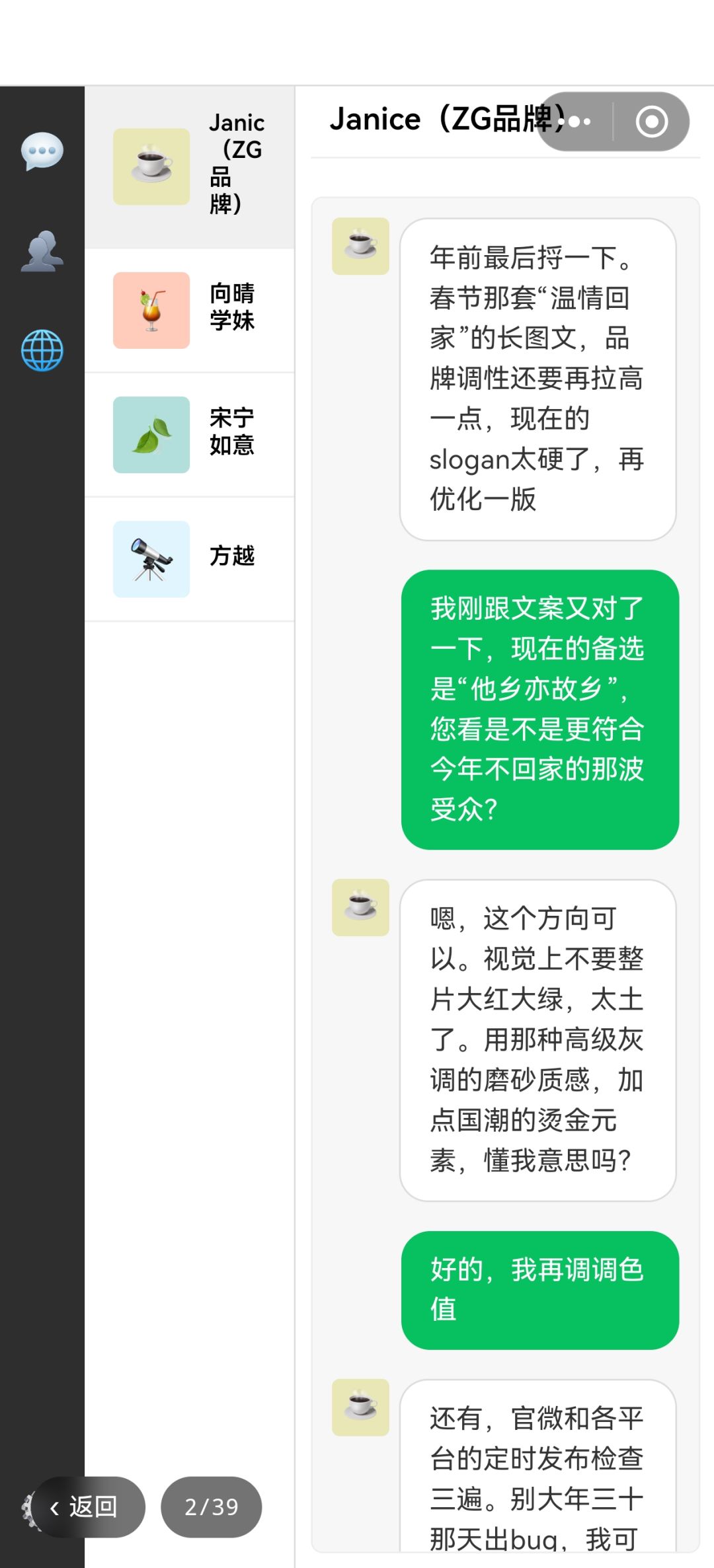
Task: Open the chat with 宋宁如意
Action: (x=190, y=434)
